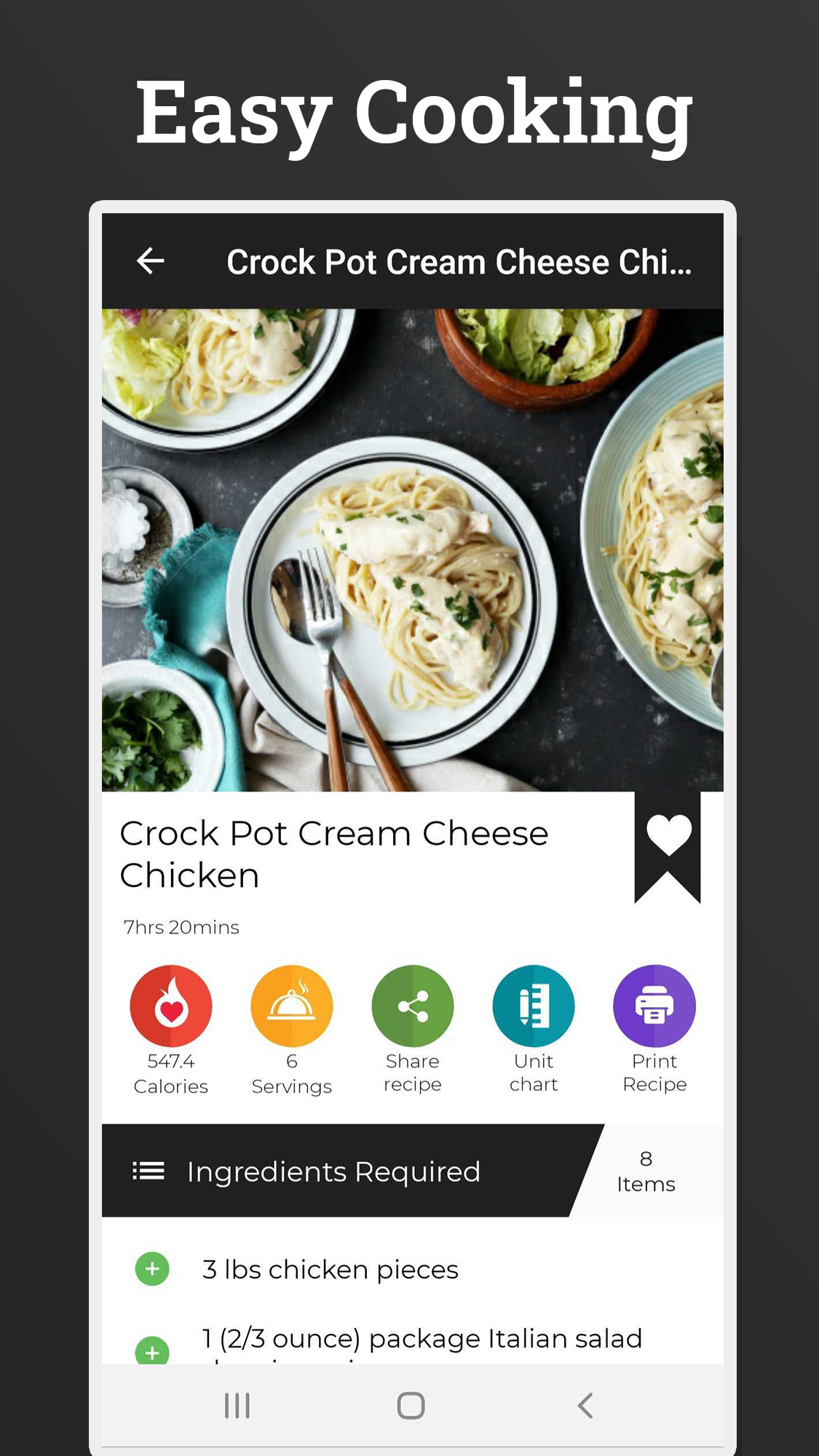Tap the Share recipe label
Image resolution: width=819 pixels, height=1456 pixels.
pos(412,1073)
